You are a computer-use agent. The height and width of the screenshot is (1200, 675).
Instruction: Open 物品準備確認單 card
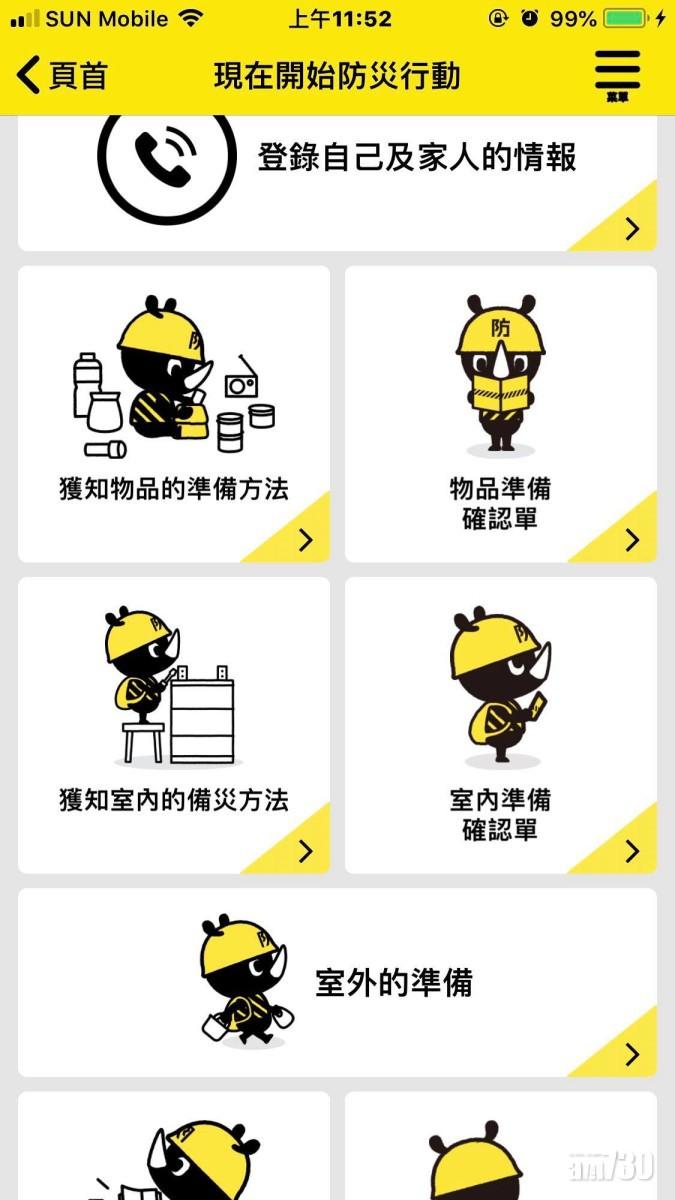(x=500, y=413)
